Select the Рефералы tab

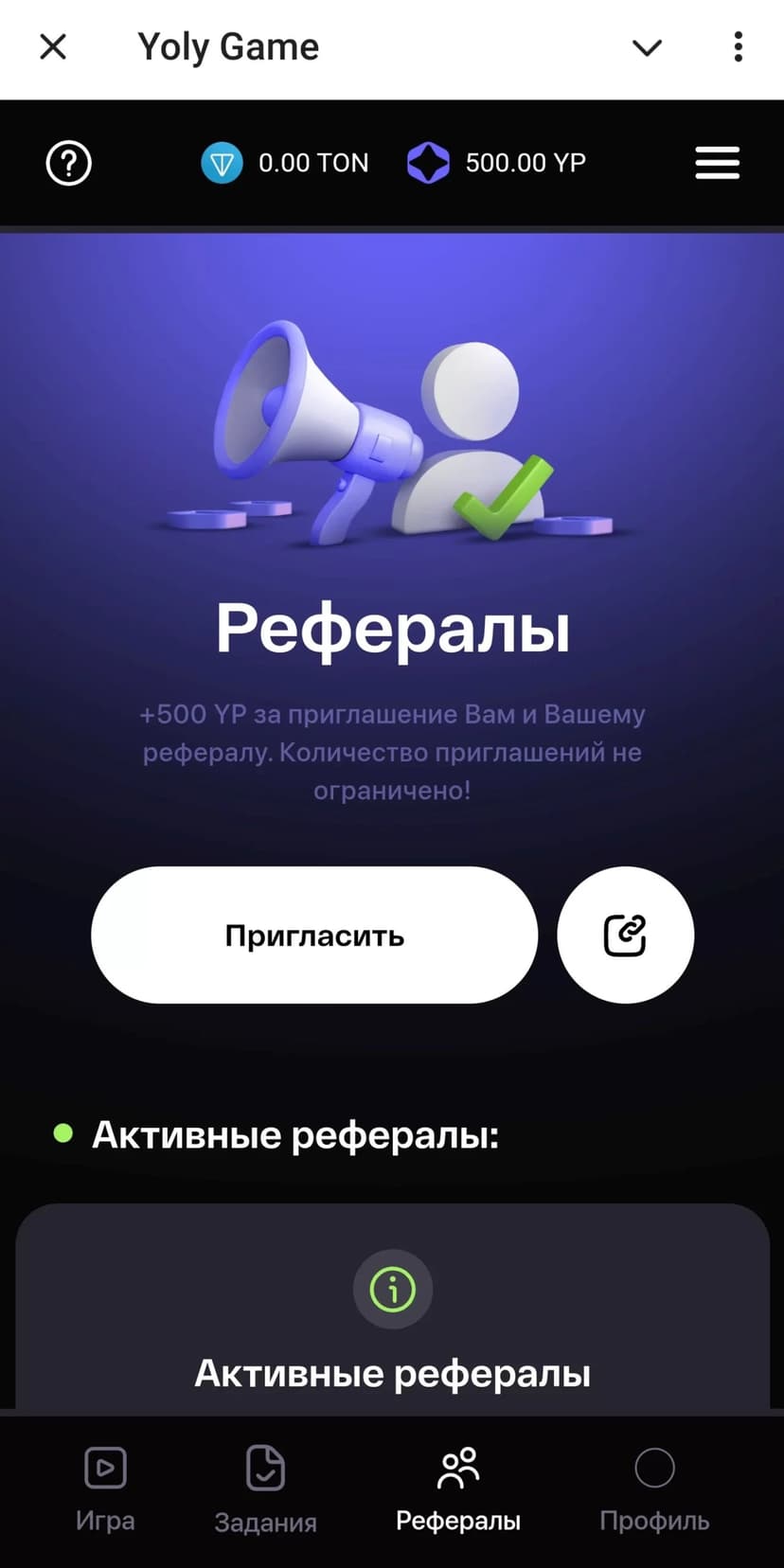458,1488
